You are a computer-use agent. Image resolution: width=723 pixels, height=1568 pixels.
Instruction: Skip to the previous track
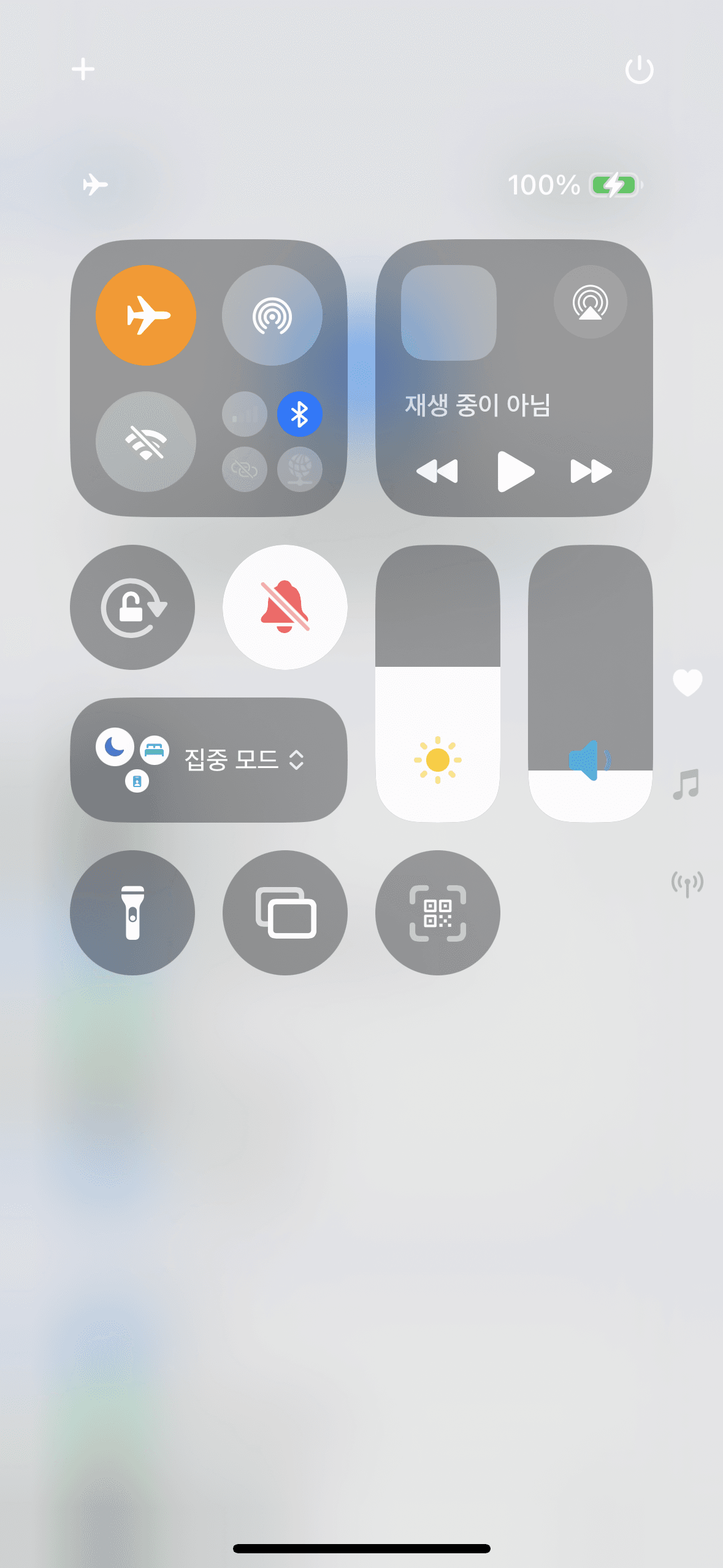437,471
